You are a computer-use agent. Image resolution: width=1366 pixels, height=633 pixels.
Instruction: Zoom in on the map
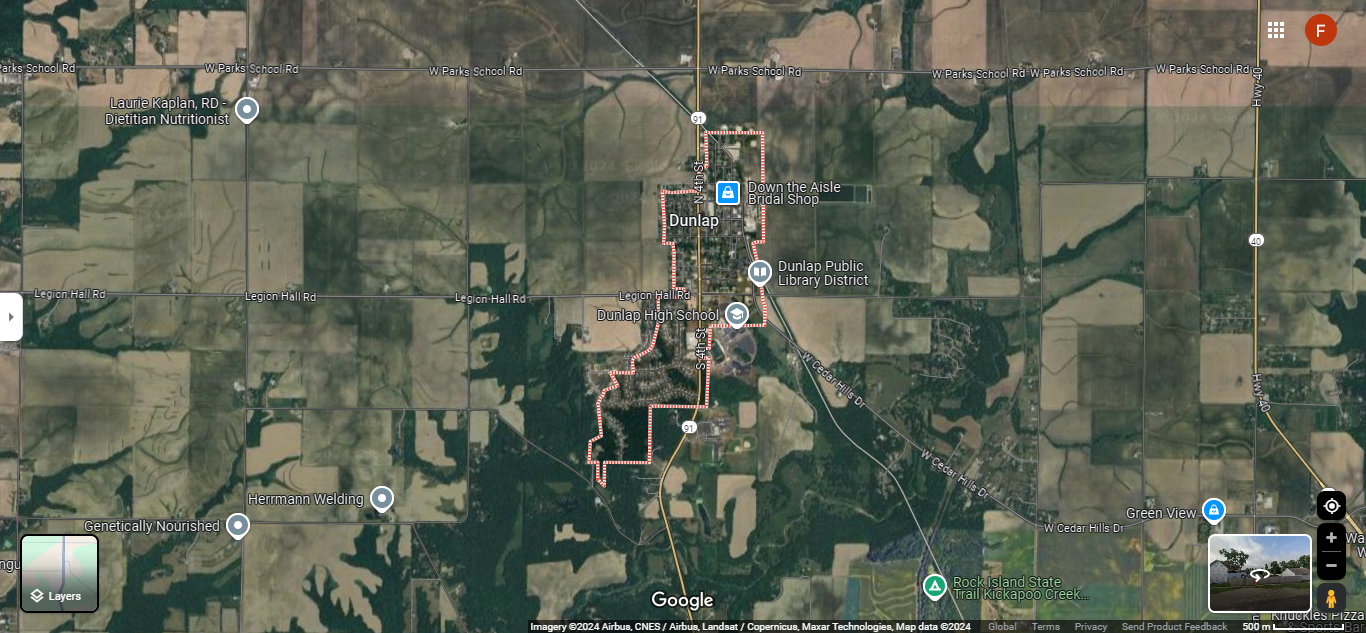click(x=1331, y=538)
